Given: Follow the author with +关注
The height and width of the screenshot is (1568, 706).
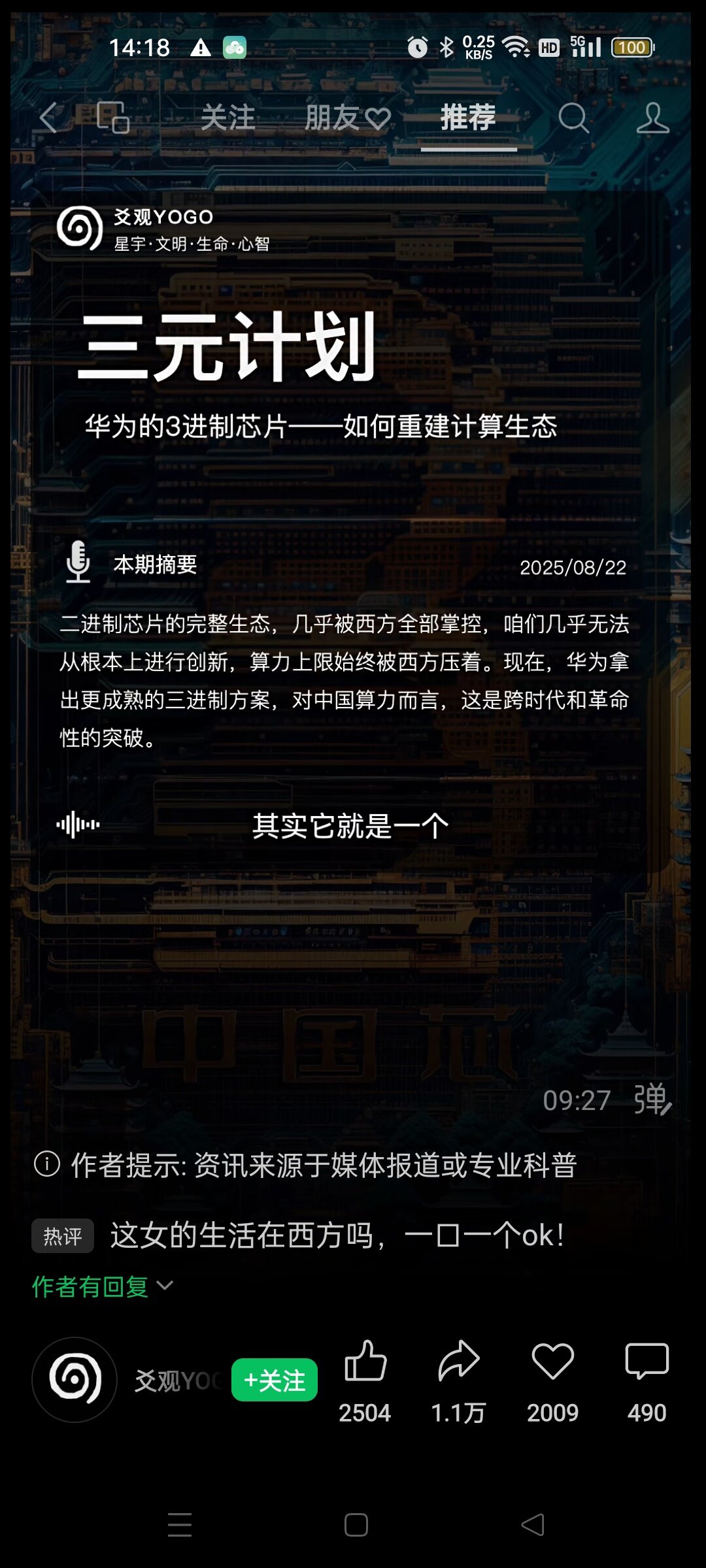Looking at the screenshot, I should [275, 1380].
